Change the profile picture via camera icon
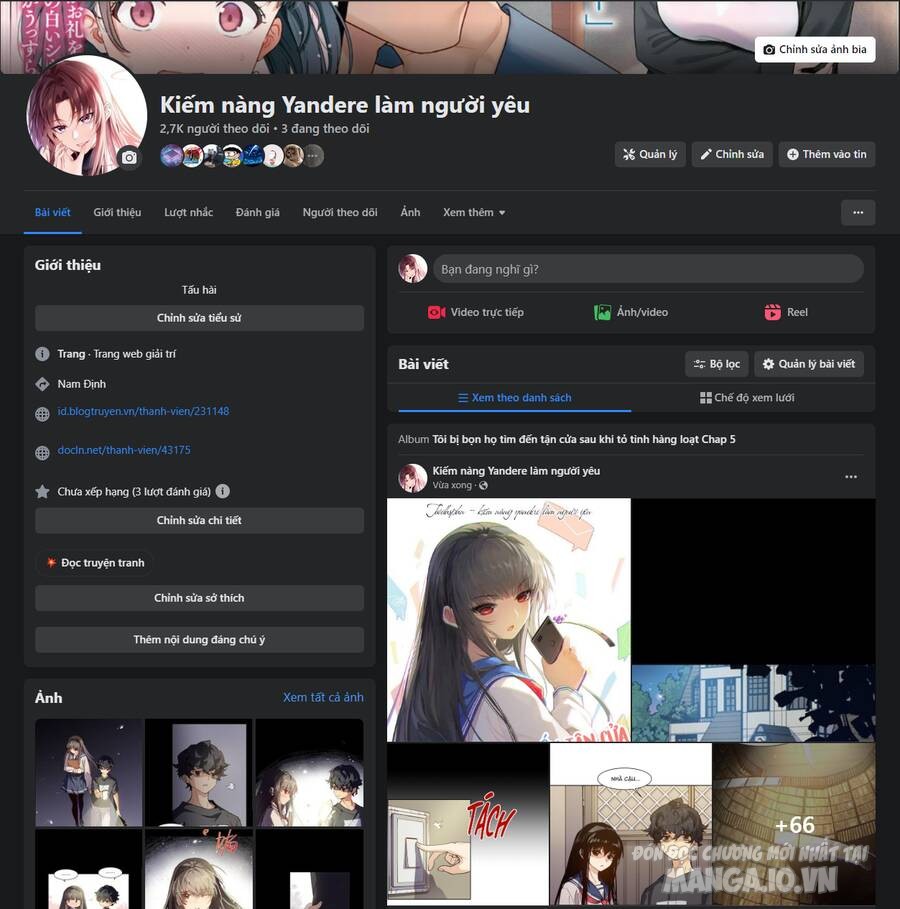The height and width of the screenshot is (909, 900). click(x=129, y=157)
